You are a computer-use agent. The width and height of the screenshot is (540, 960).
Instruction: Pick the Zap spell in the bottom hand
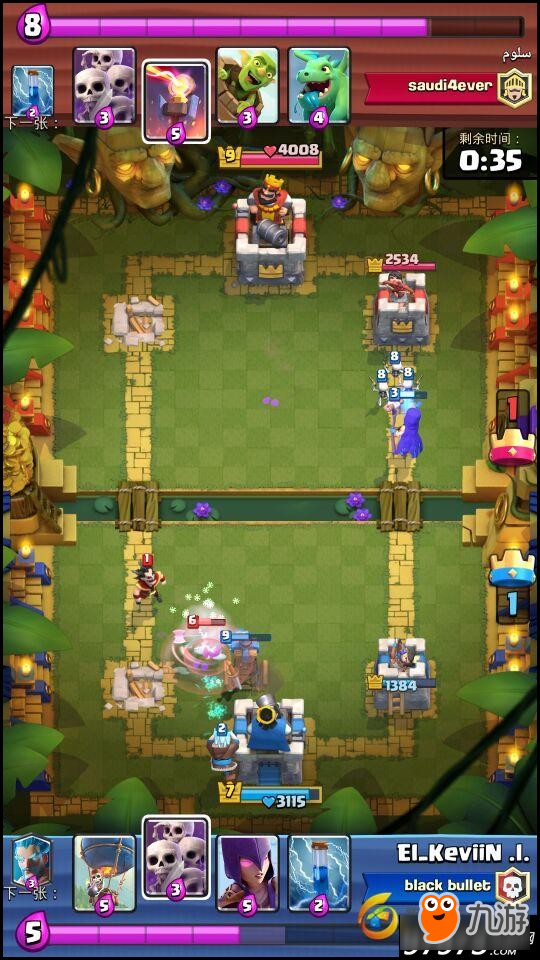(318, 874)
